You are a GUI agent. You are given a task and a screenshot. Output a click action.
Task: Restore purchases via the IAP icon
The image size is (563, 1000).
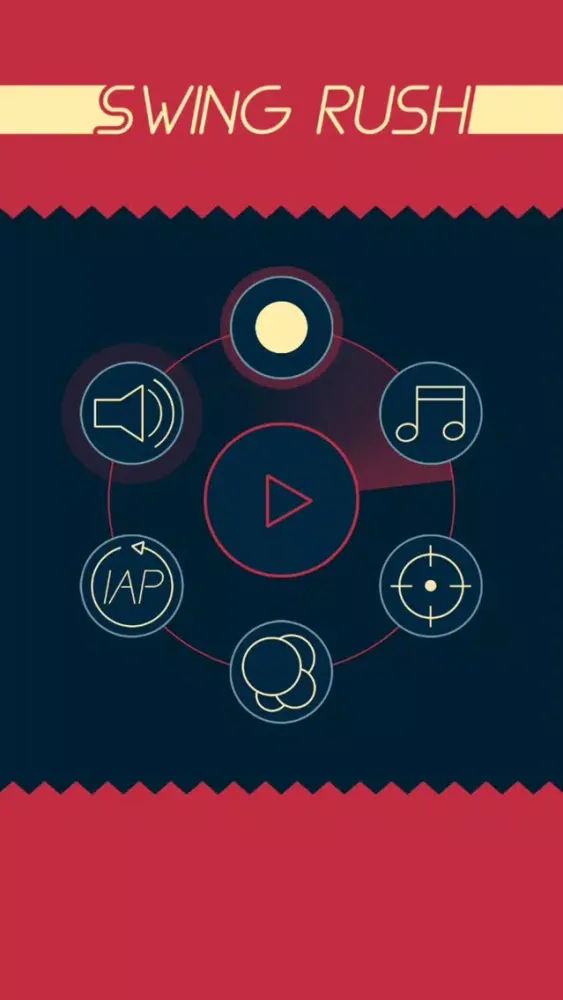click(132, 585)
